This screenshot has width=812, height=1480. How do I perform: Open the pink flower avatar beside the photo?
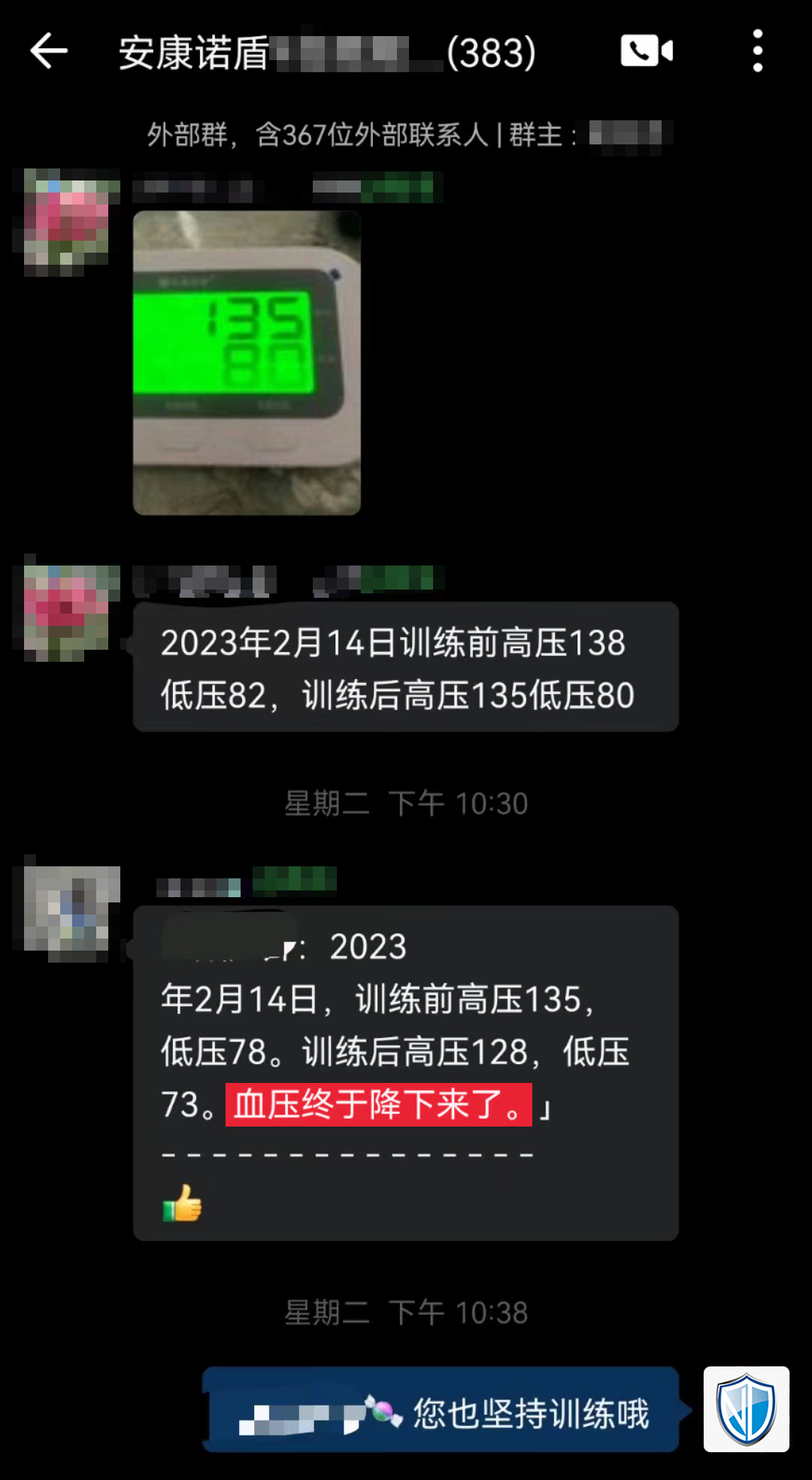[67, 223]
